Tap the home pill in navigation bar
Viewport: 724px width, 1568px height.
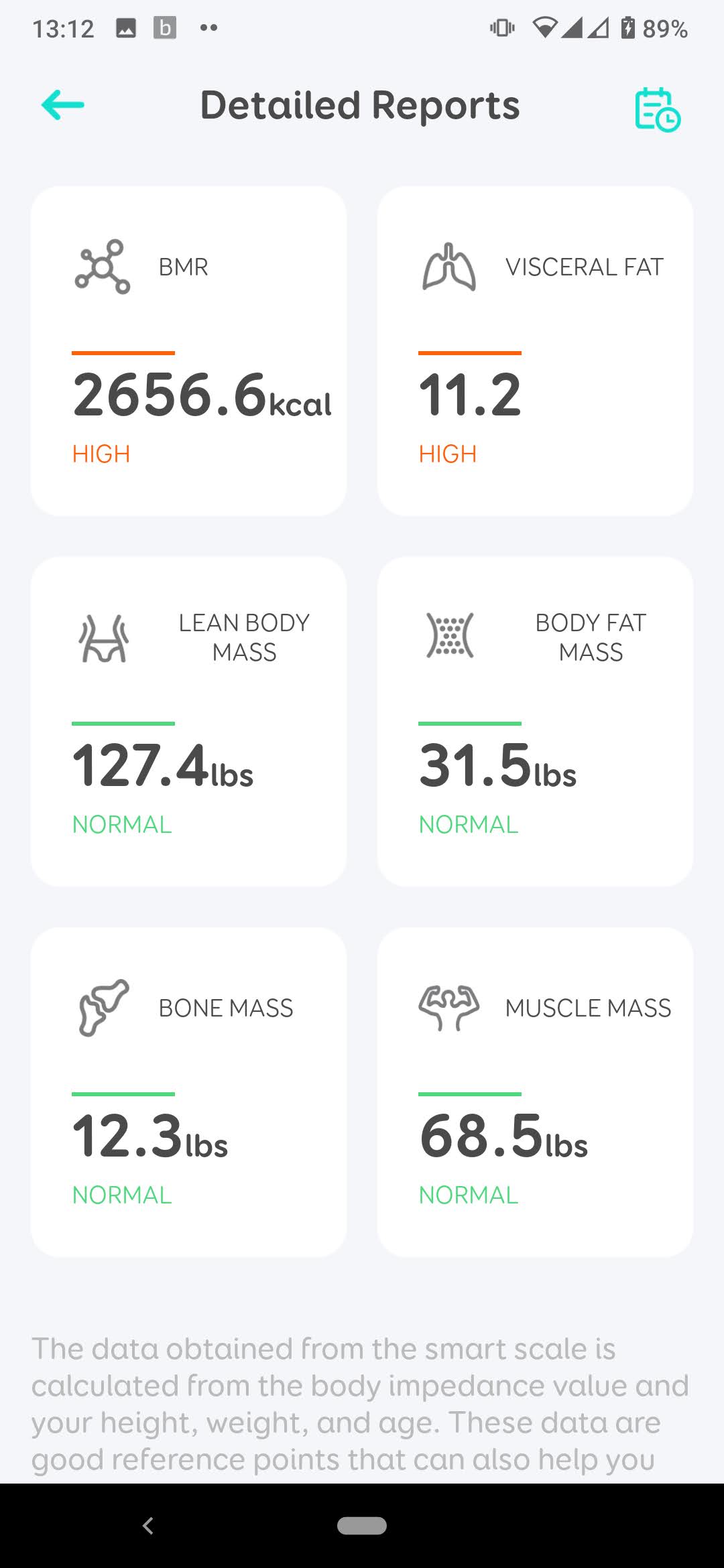[362, 1526]
